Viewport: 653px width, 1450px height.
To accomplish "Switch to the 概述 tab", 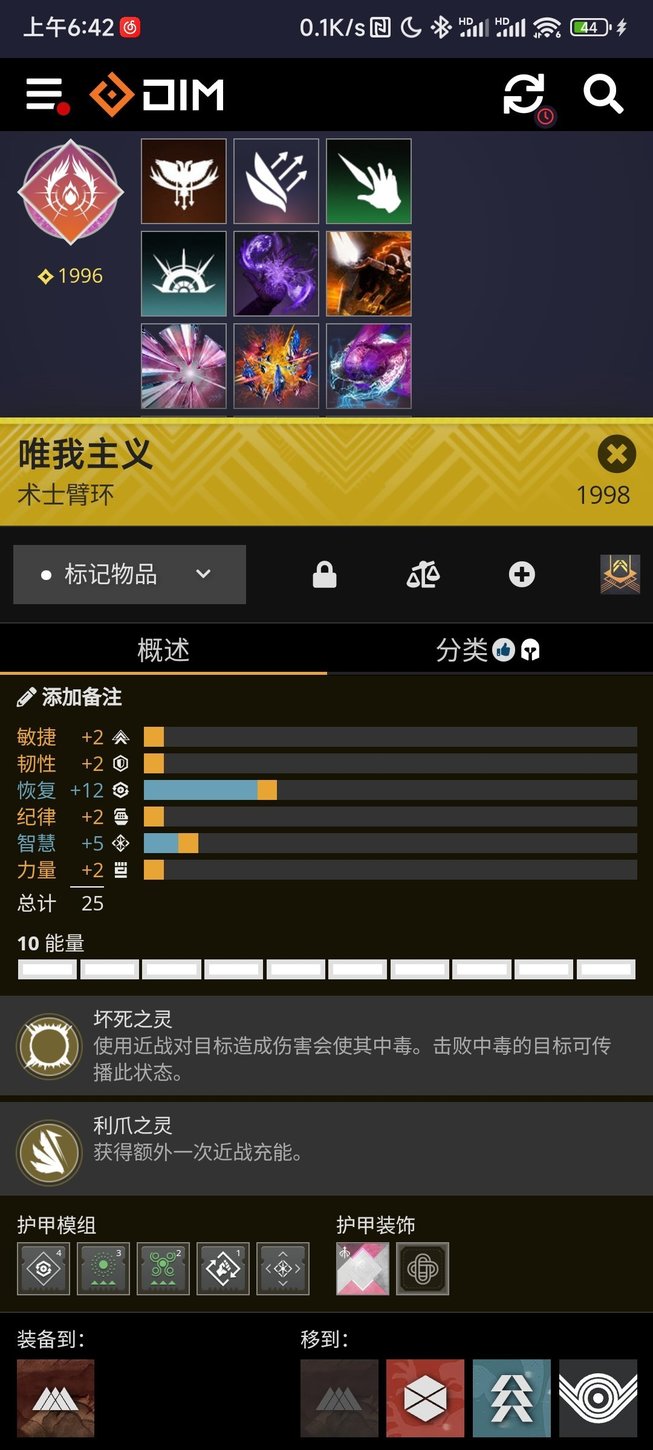I will coord(163,650).
